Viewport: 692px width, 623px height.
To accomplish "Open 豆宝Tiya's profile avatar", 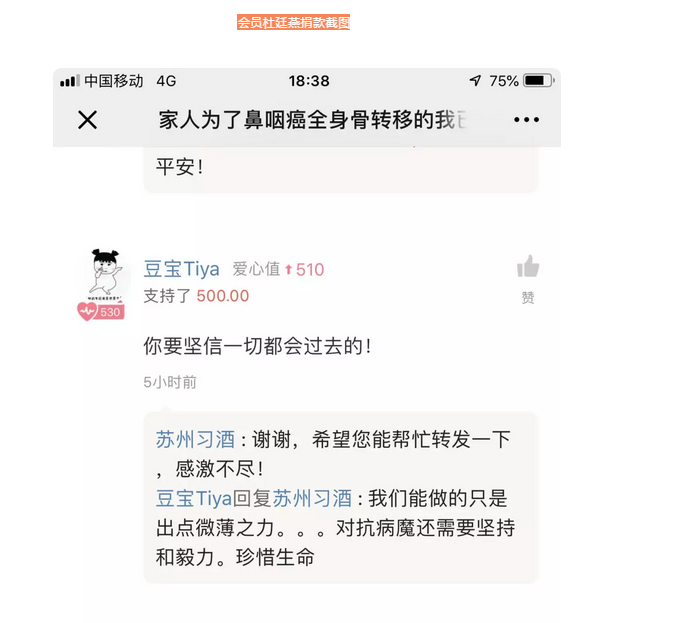I will tap(105, 273).
